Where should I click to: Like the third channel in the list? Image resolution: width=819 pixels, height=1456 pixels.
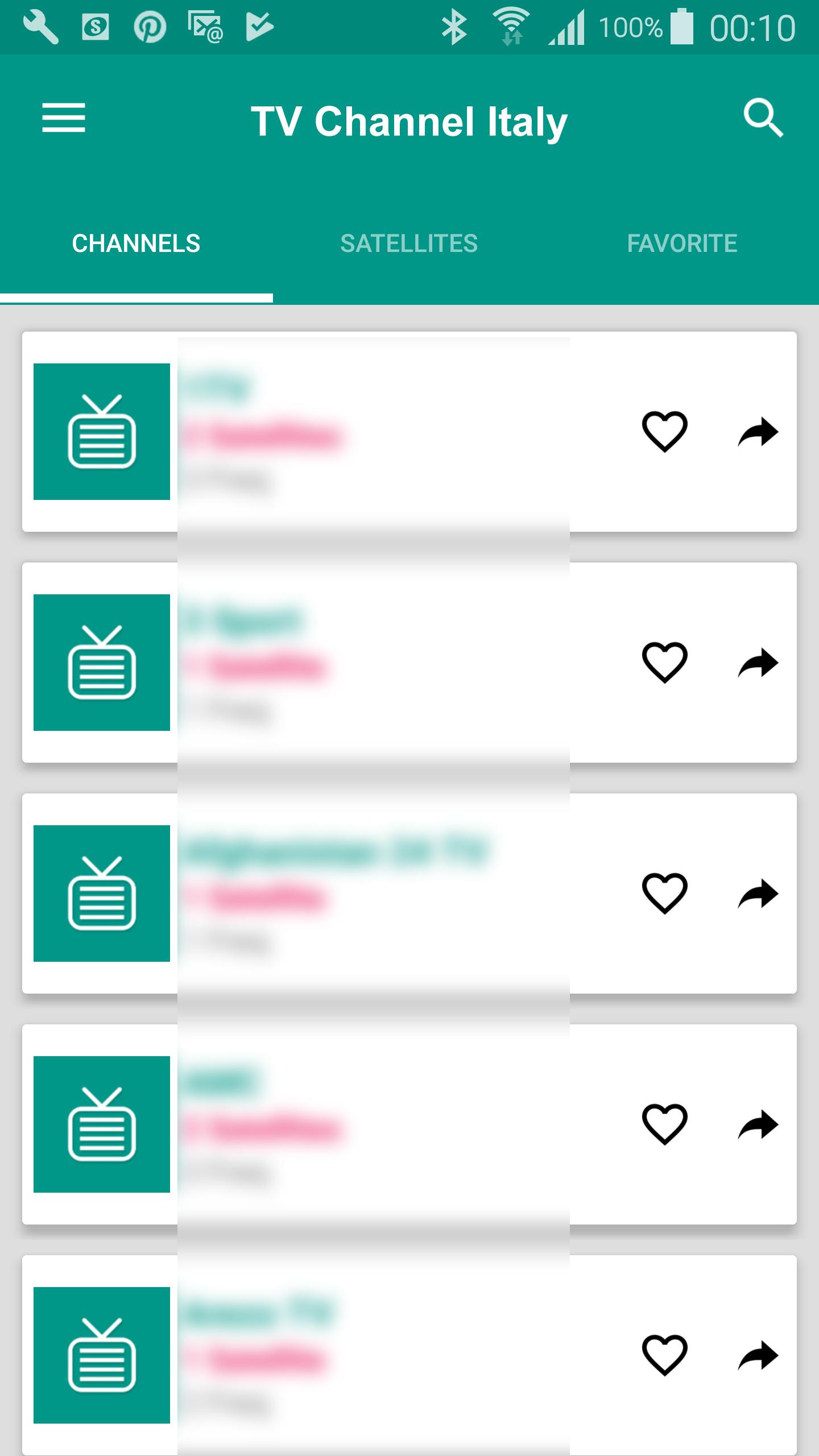pos(664,894)
